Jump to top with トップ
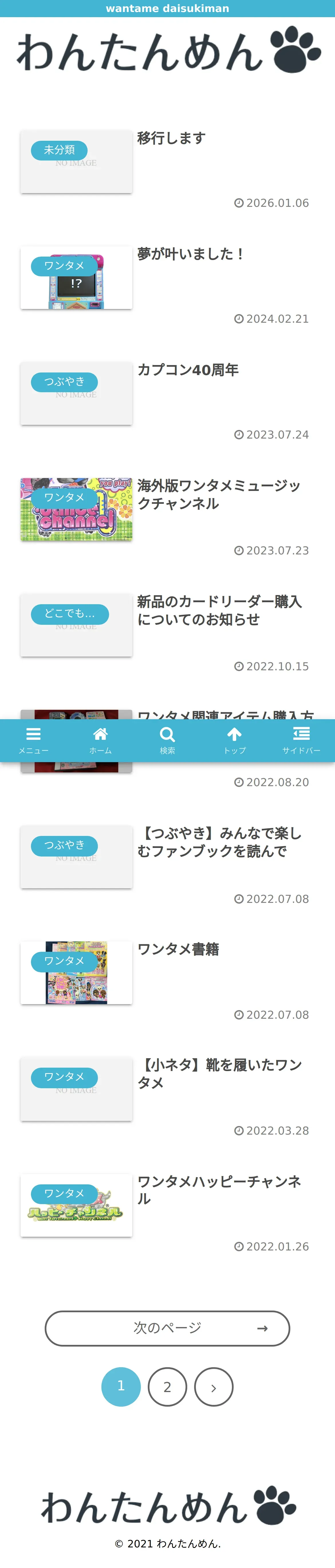The image size is (335, 1568). (234, 740)
